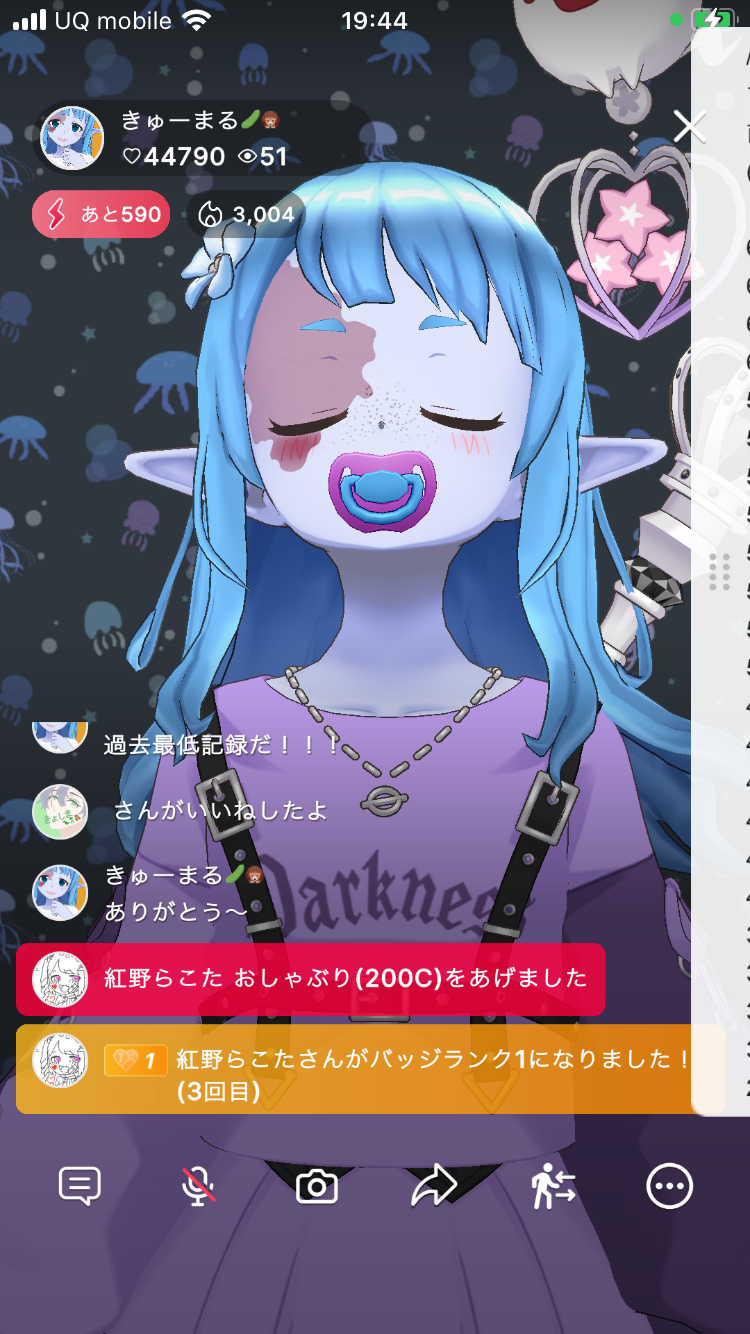This screenshot has width=750, height=1334.
Task: Tap the side panel drag handle
Action: pos(719,570)
